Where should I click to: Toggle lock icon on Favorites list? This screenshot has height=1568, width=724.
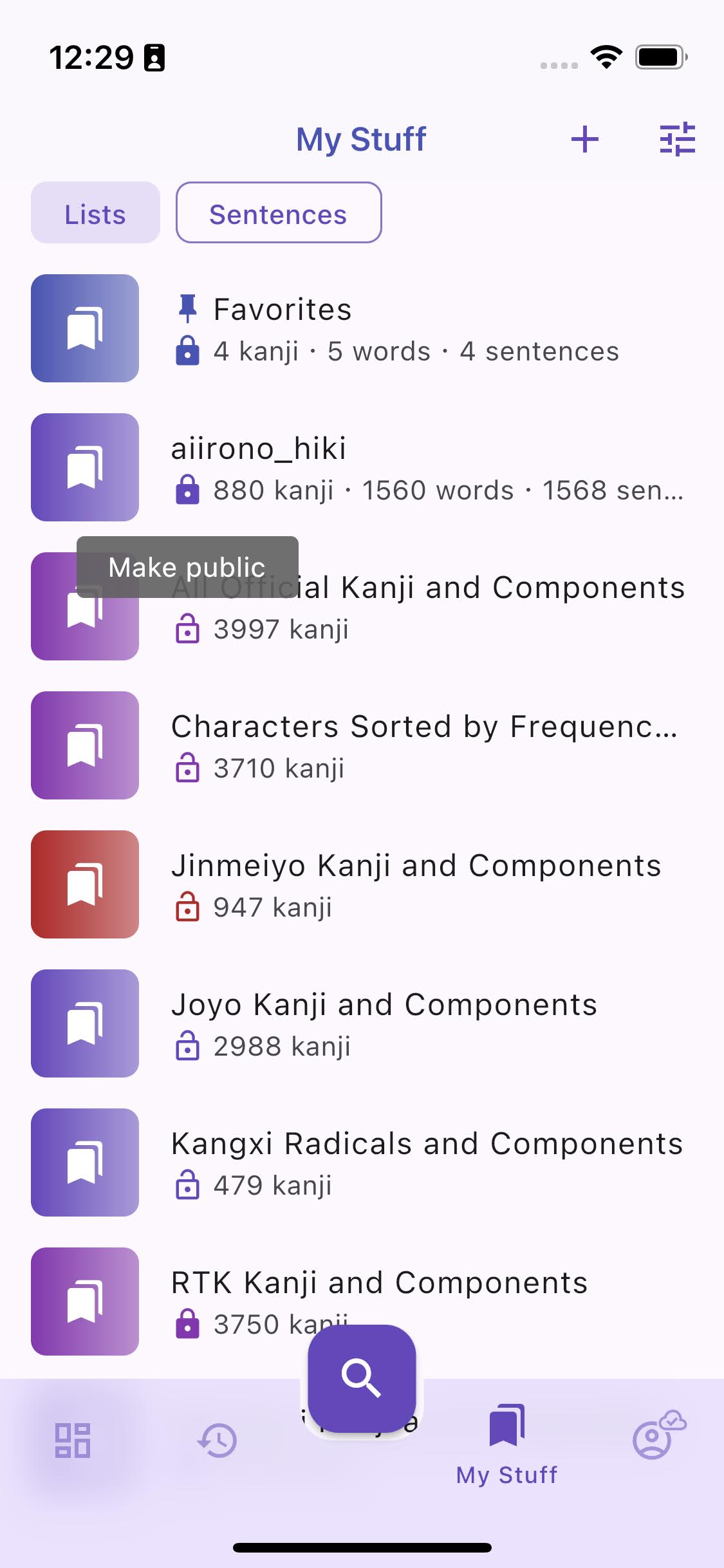[187, 351]
